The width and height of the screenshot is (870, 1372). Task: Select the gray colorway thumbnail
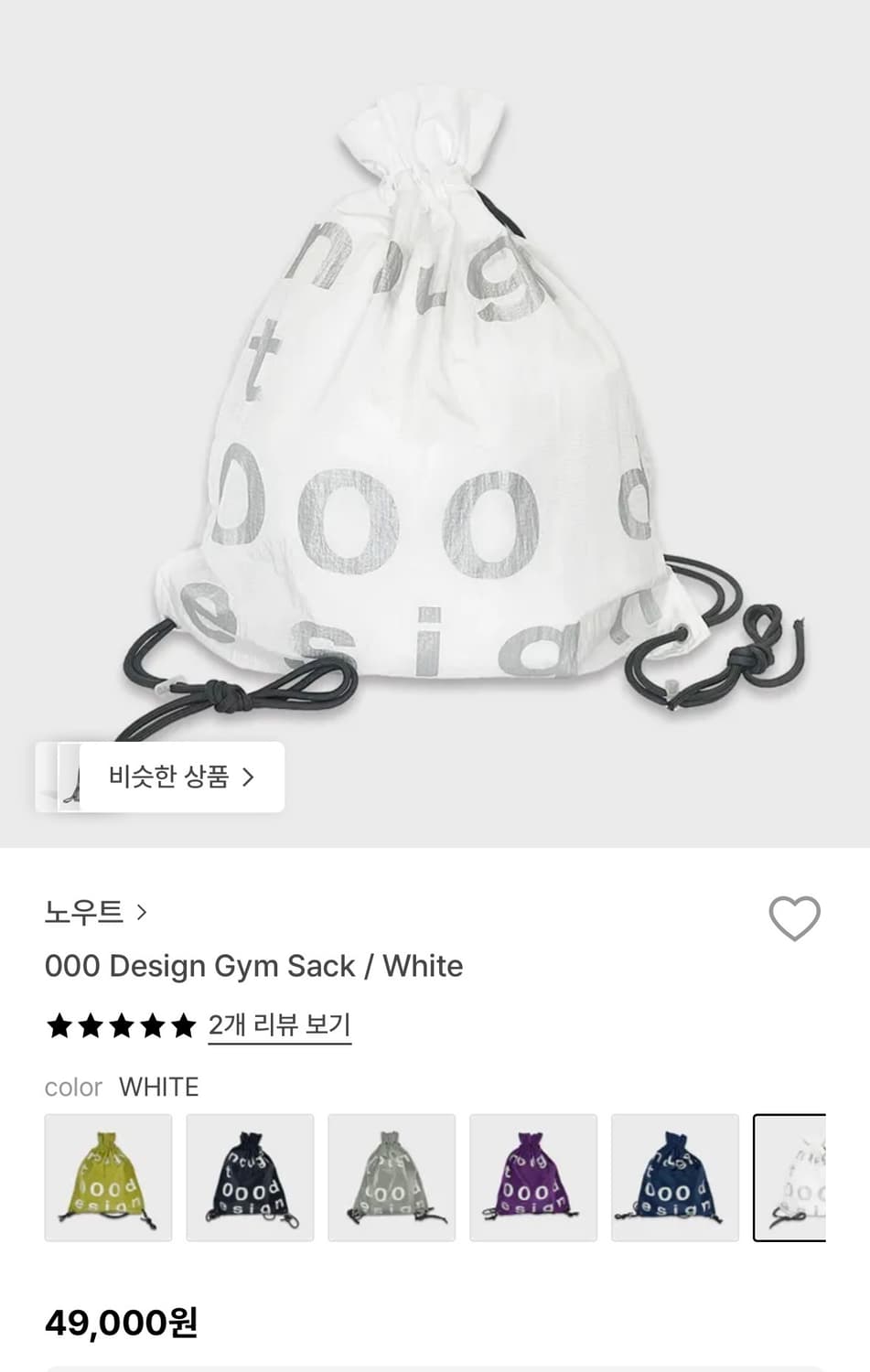[391, 1177]
